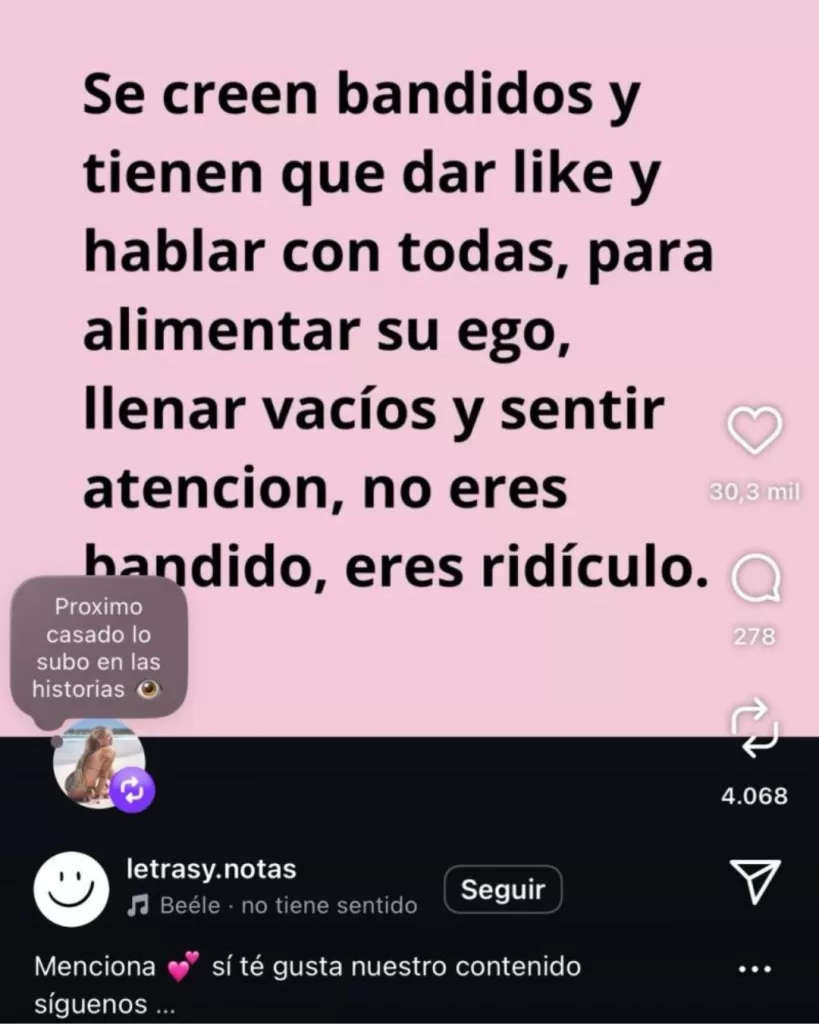Open the three-dot more options menu
The width and height of the screenshot is (819, 1024).
tap(754, 969)
